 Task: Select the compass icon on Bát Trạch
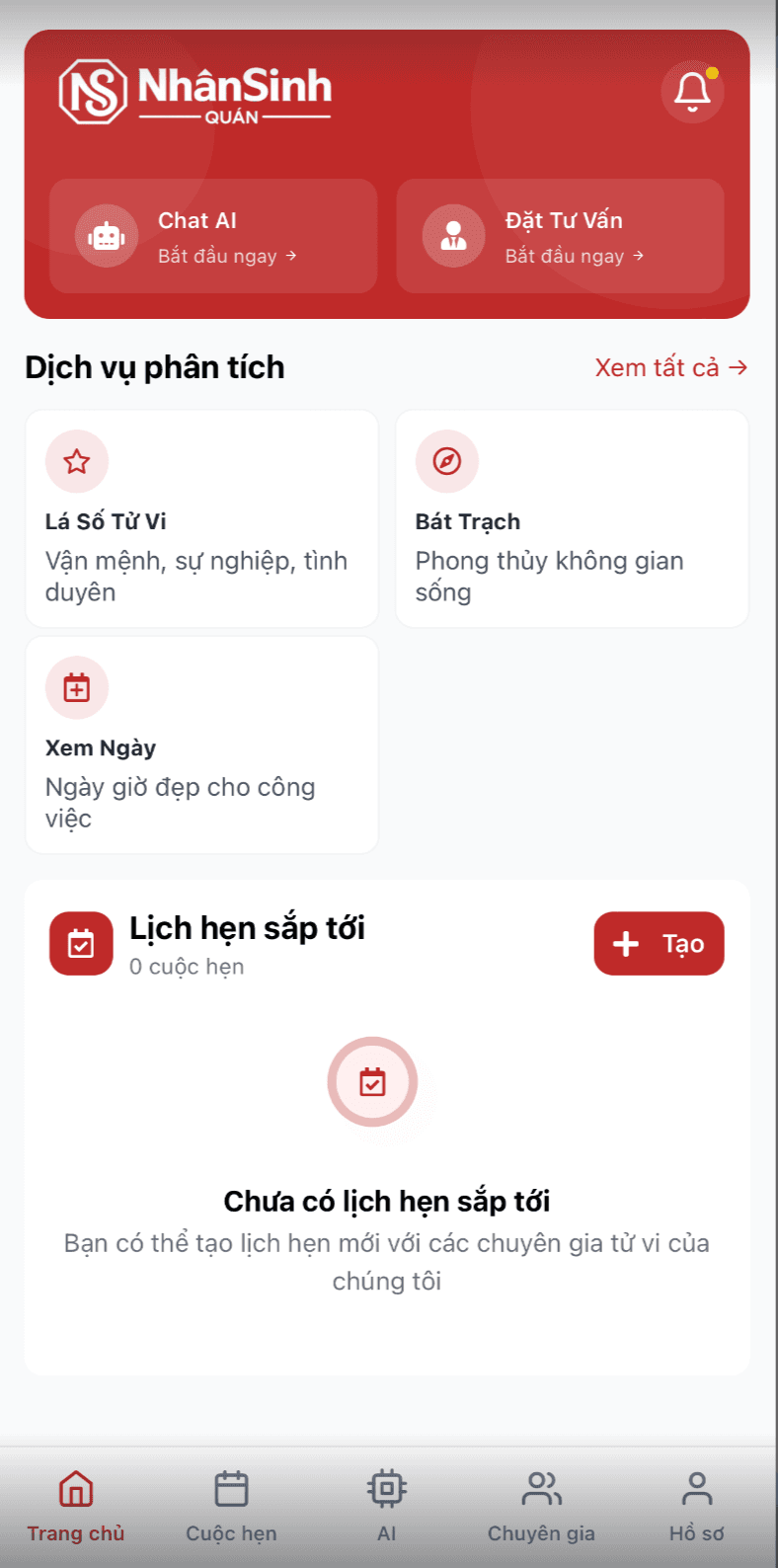(447, 461)
